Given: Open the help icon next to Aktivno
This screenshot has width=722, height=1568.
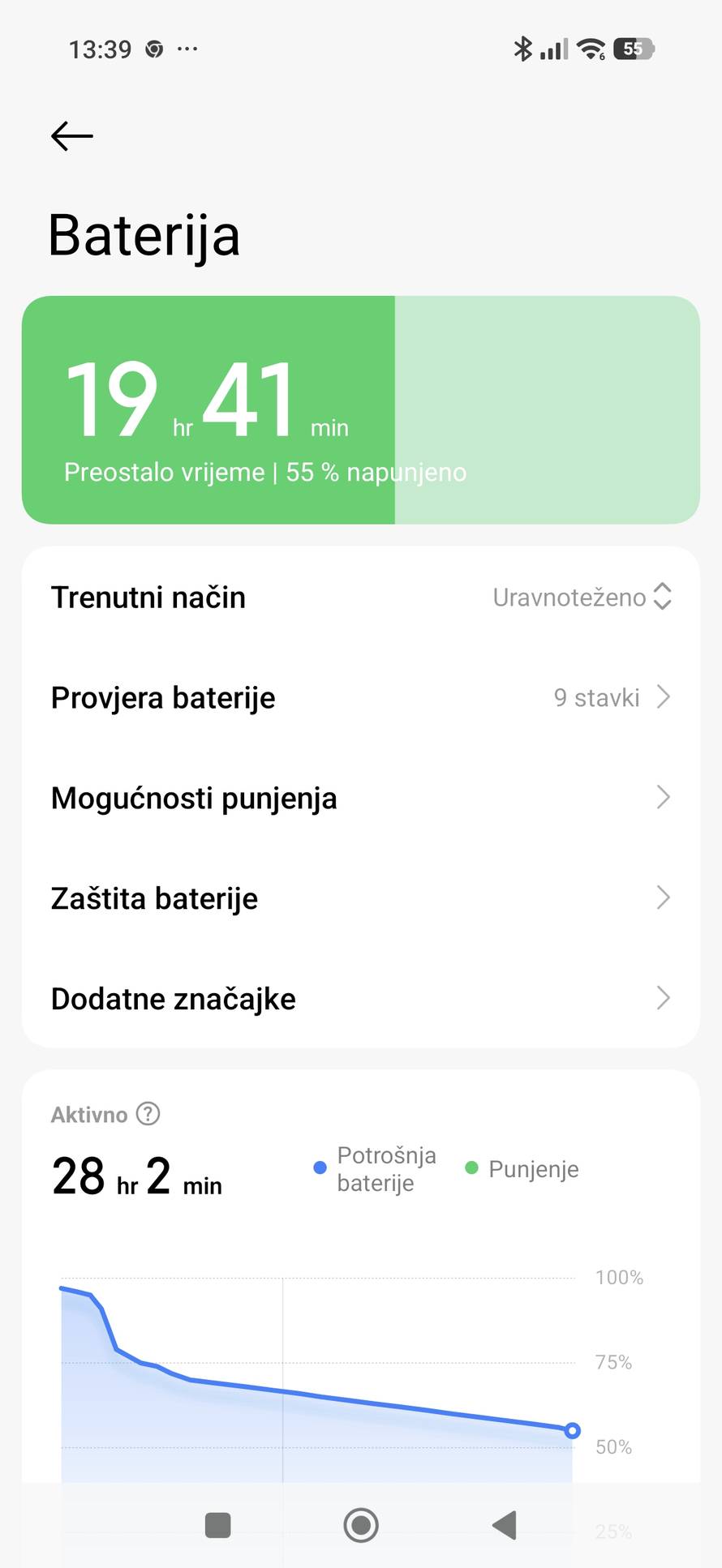Looking at the screenshot, I should pos(148,1114).
